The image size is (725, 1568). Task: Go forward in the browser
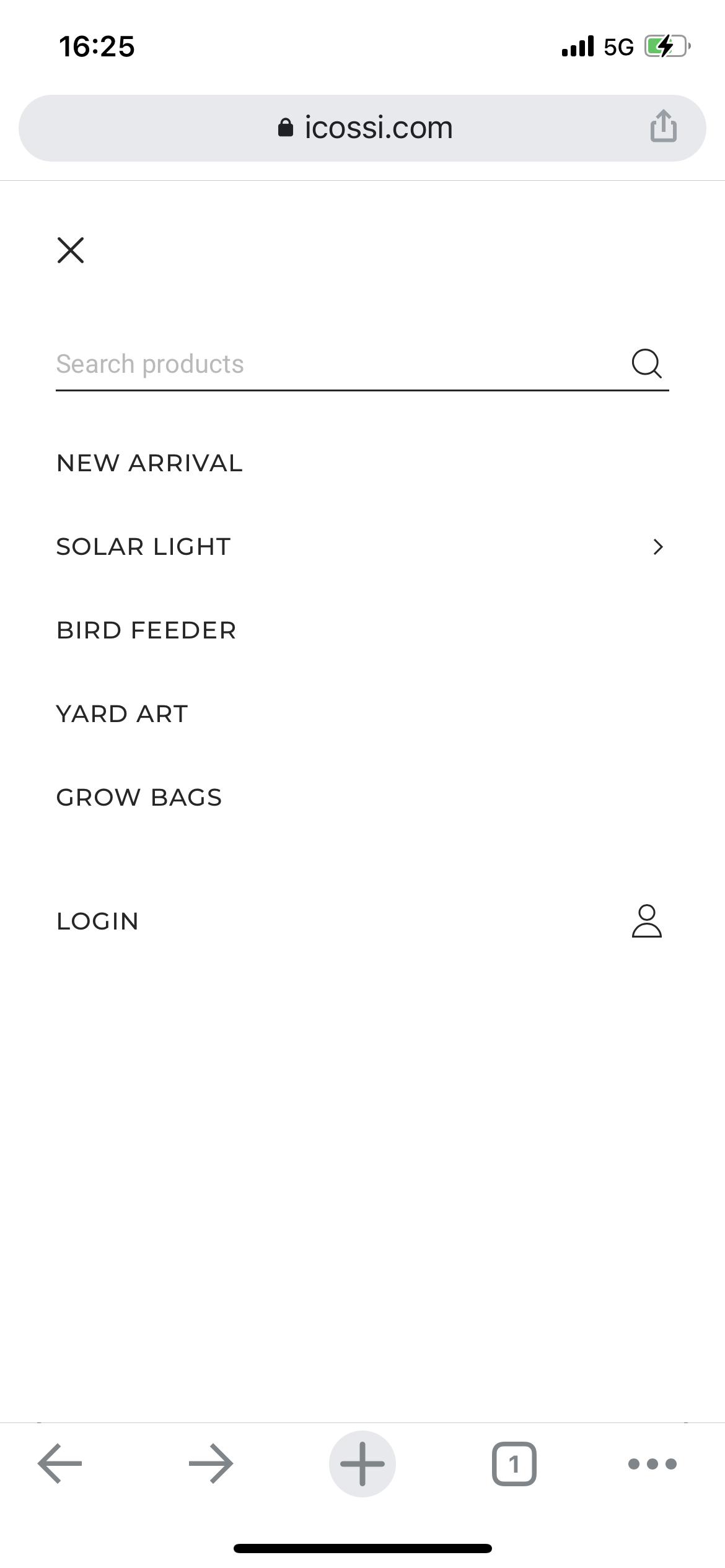pos(211,1464)
